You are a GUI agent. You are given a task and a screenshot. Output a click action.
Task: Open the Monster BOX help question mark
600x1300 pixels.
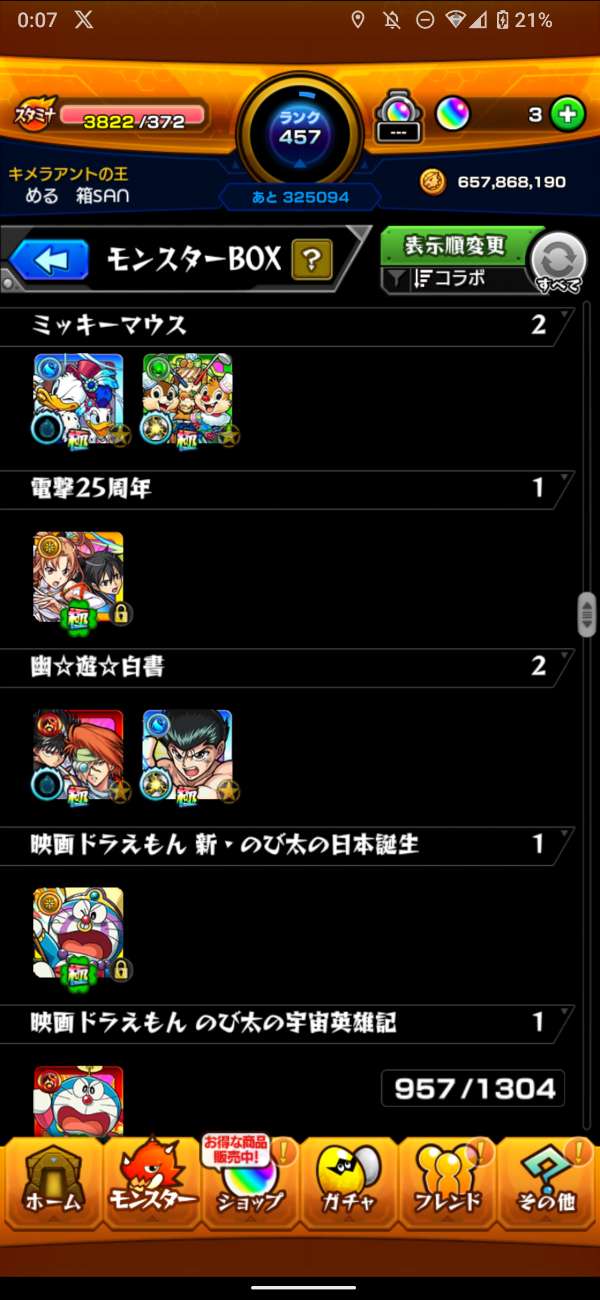pos(312,261)
